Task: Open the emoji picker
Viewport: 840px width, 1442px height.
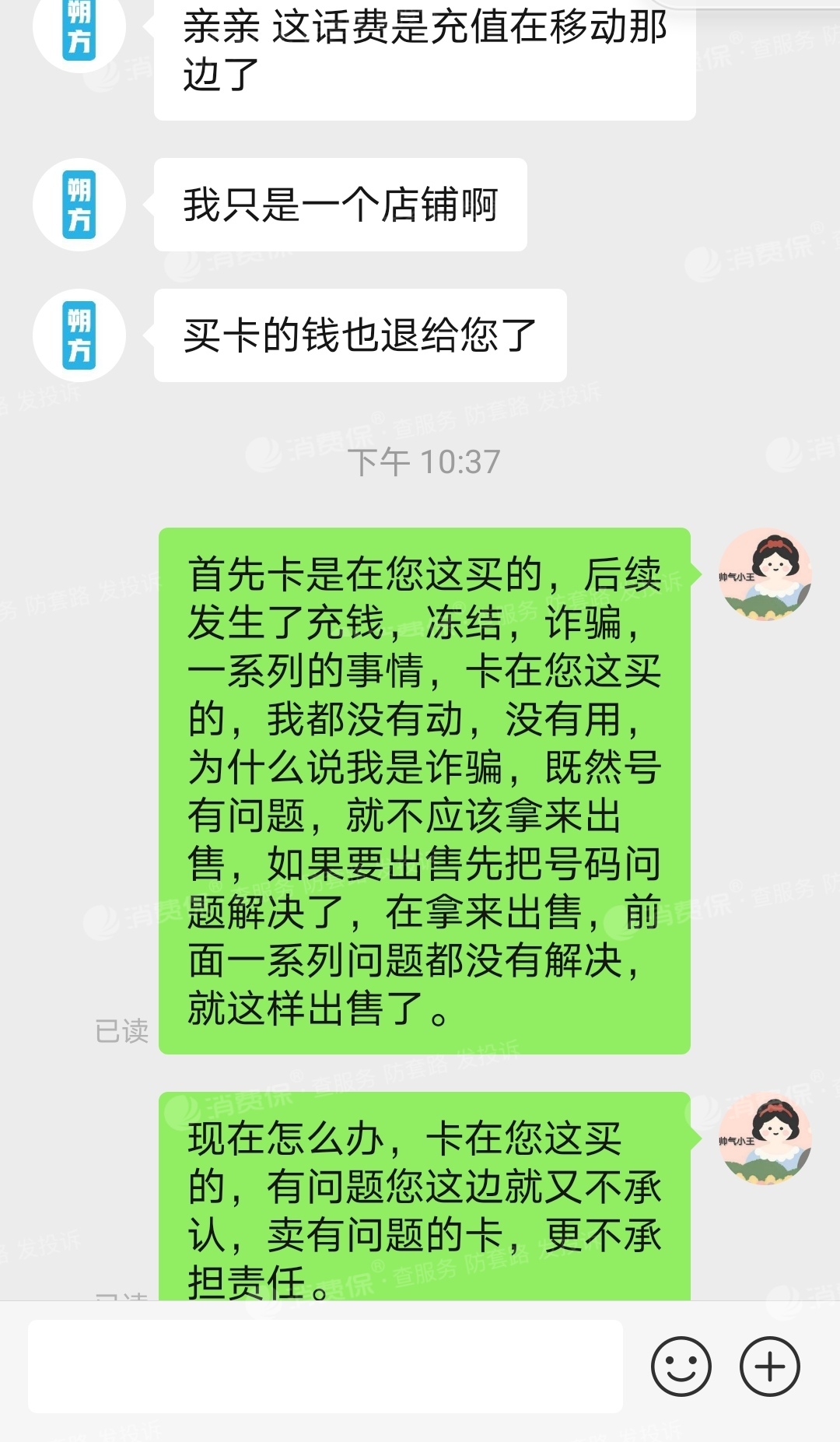Action: coord(681,1367)
